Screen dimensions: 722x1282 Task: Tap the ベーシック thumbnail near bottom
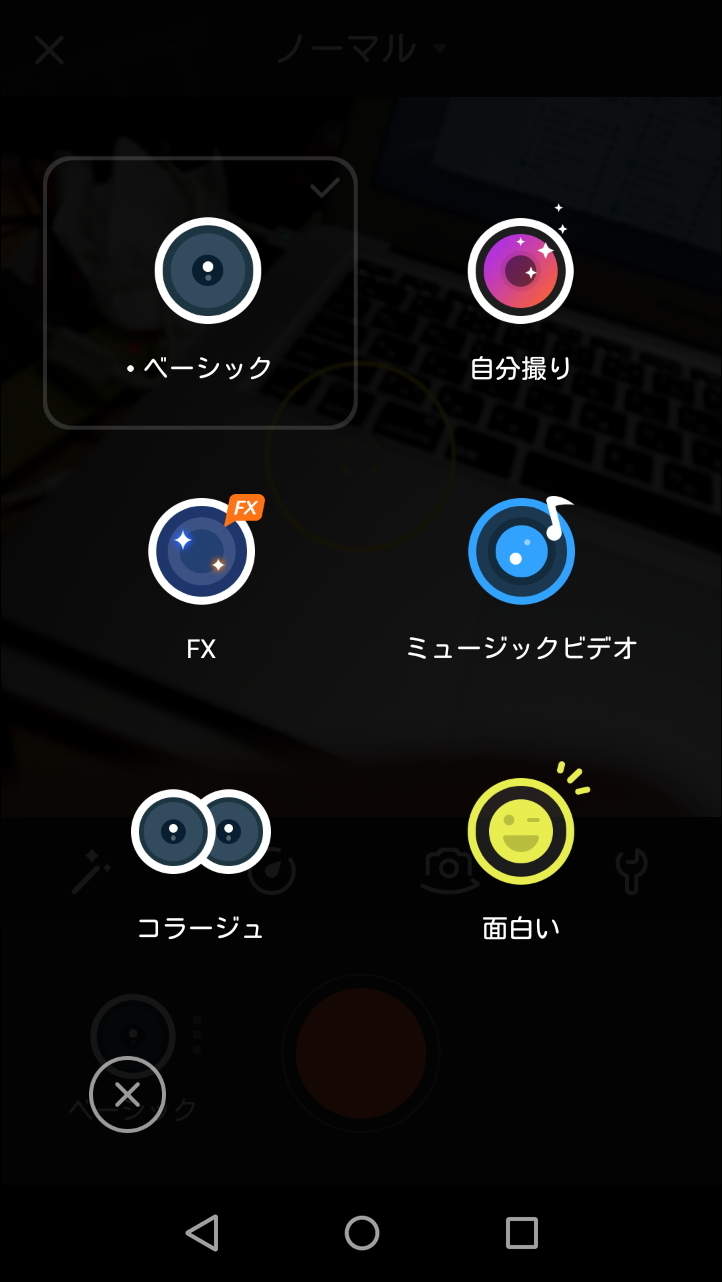tap(133, 1035)
